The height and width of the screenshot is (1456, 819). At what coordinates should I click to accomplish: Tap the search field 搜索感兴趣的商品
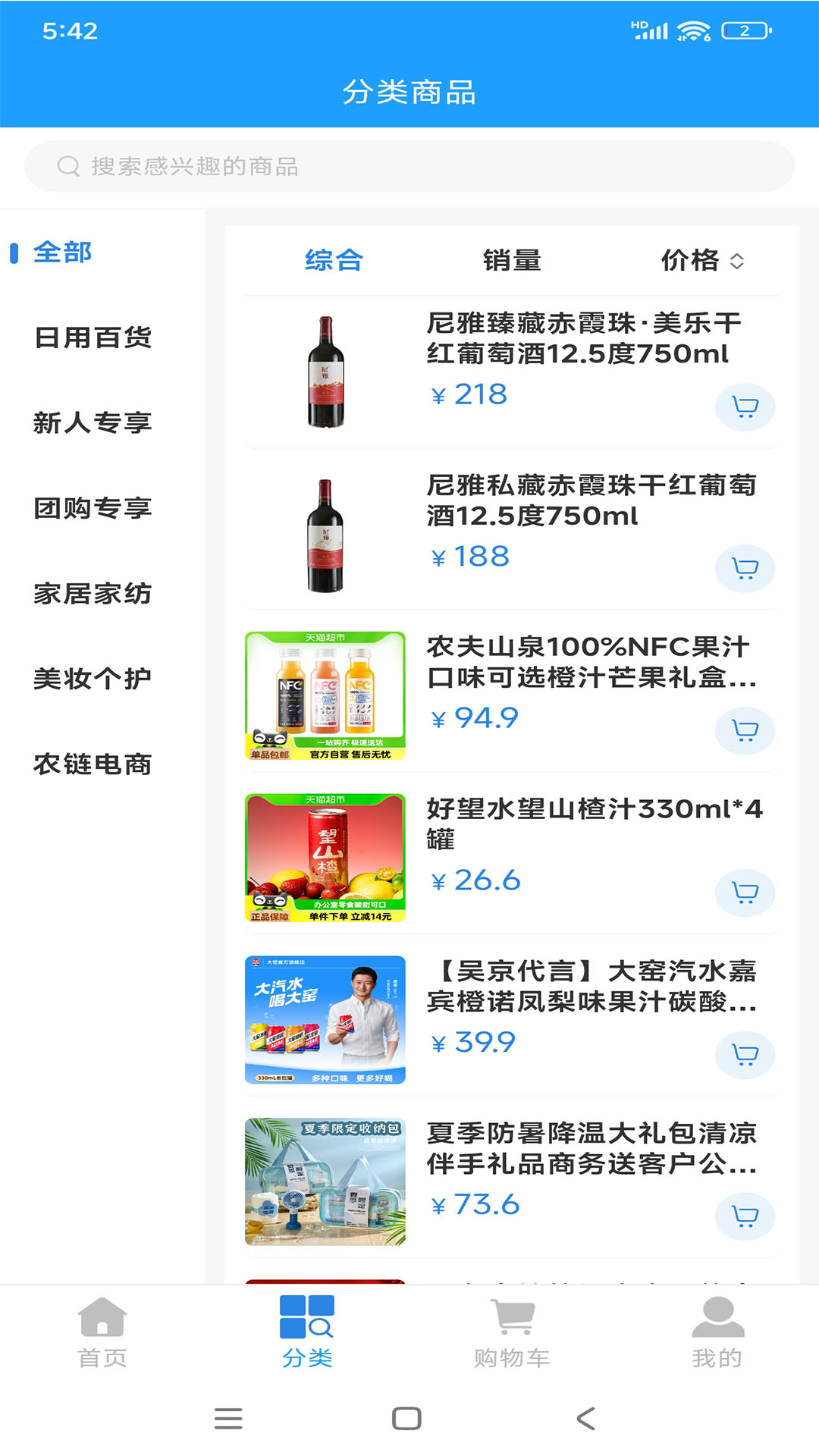click(x=409, y=167)
